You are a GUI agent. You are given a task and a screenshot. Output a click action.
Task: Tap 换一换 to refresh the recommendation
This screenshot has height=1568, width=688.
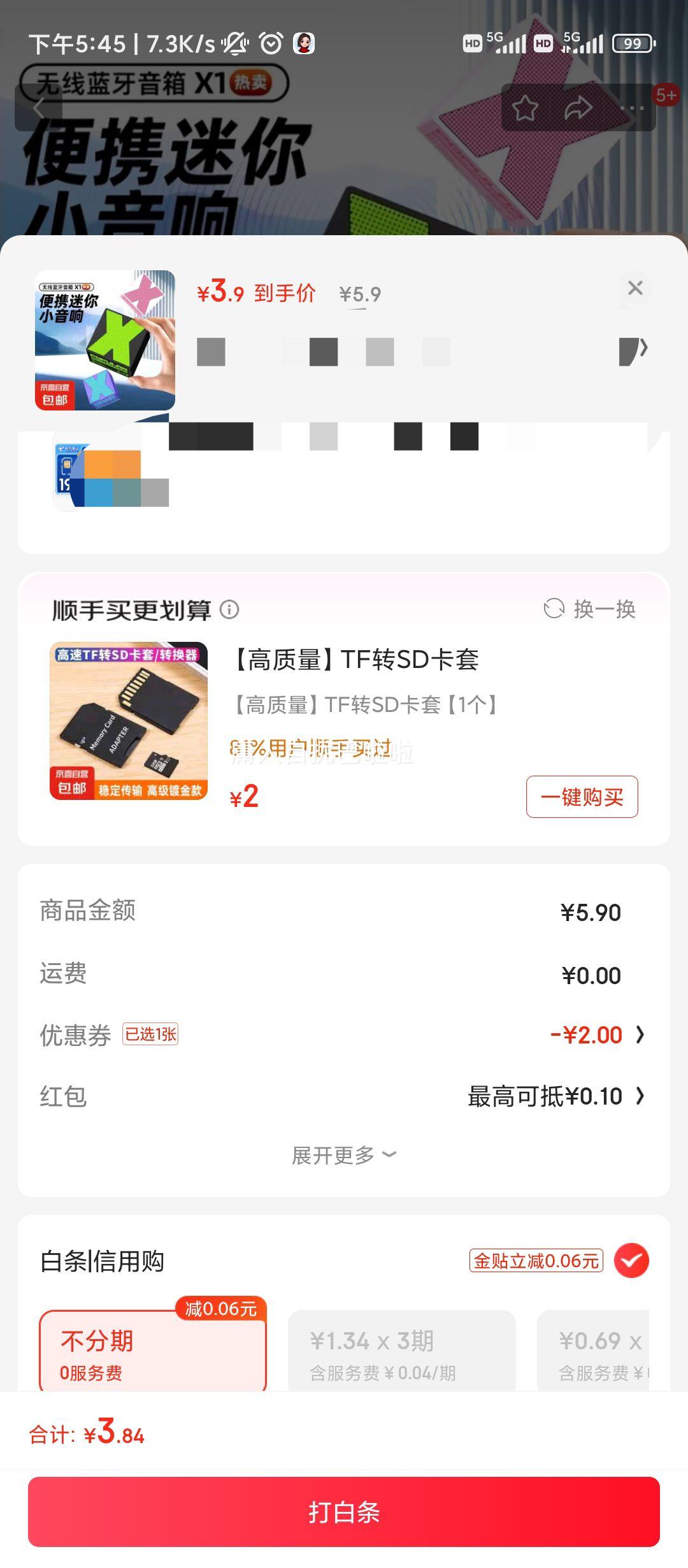click(590, 609)
